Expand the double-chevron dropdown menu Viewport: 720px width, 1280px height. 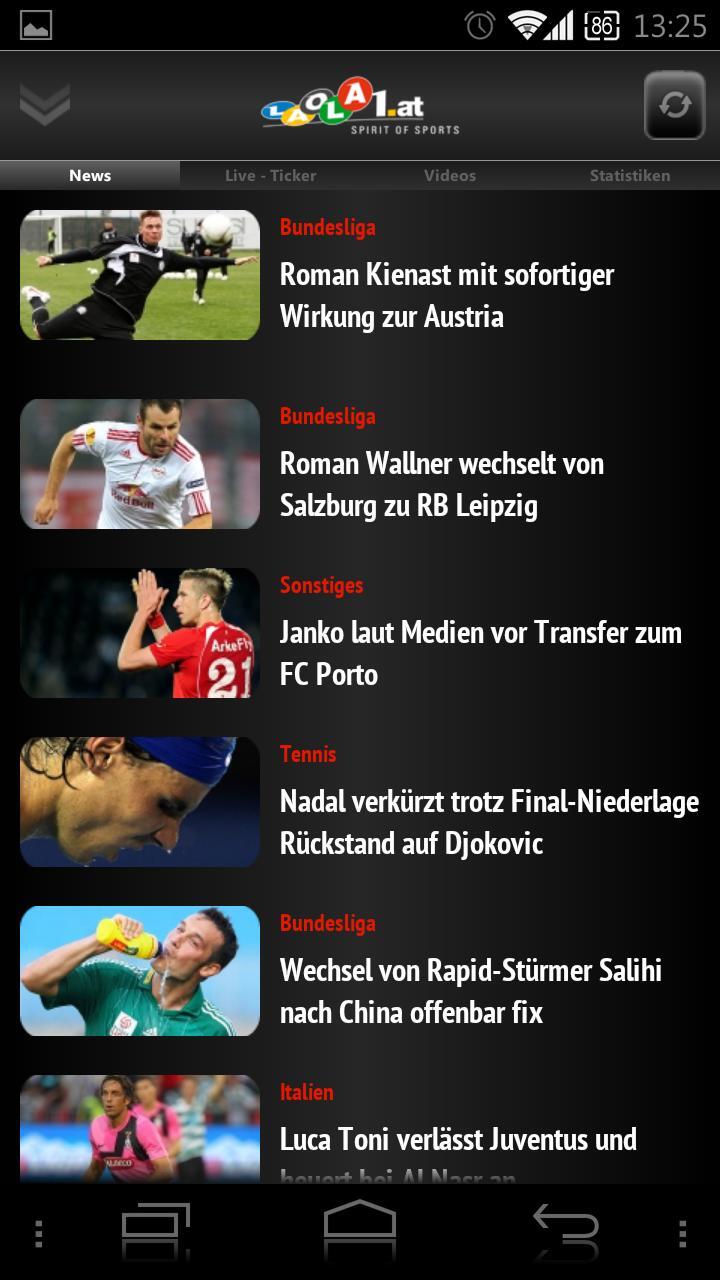[x=45, y=105]
